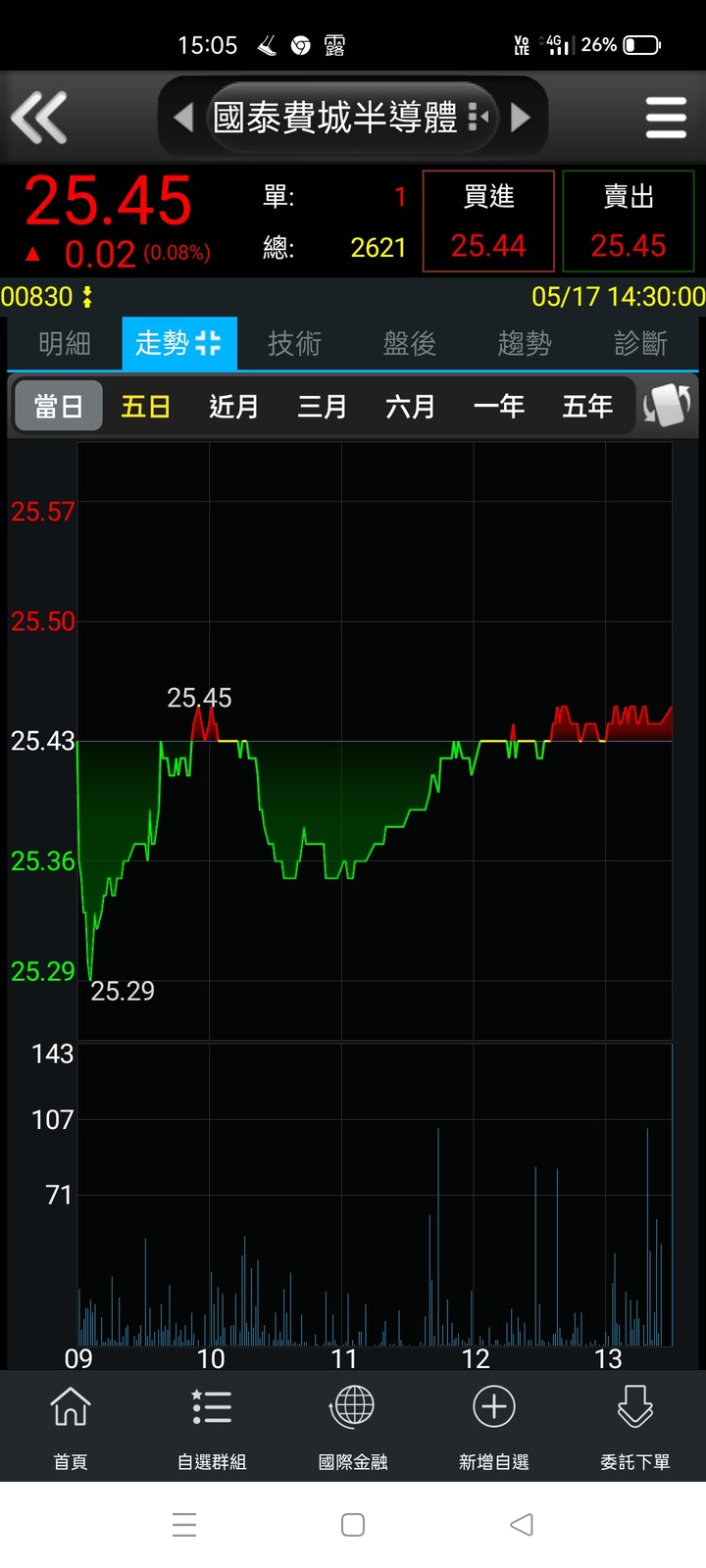Open the 趨勢 tab

pyautogui.click(x=525, y=344)
